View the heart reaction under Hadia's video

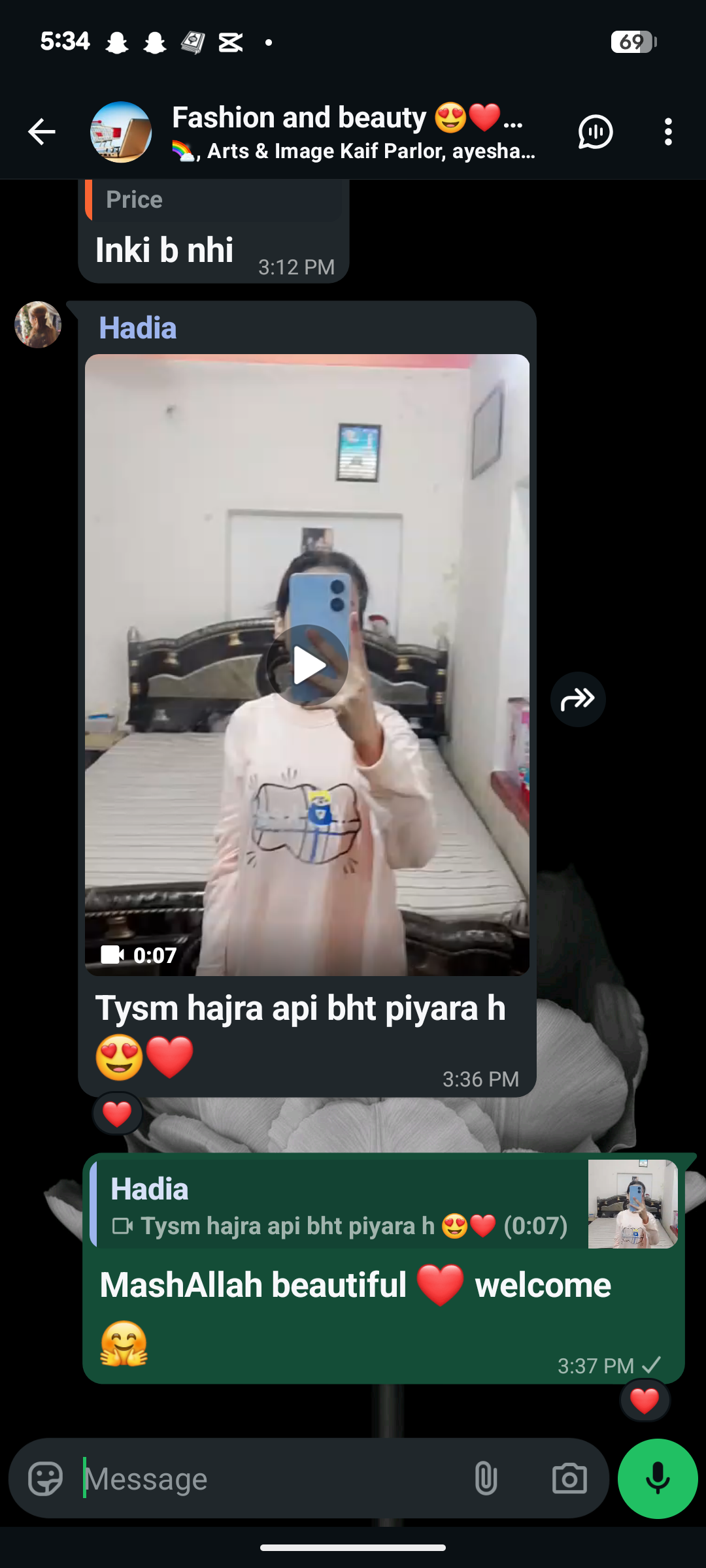(117, 1114)
